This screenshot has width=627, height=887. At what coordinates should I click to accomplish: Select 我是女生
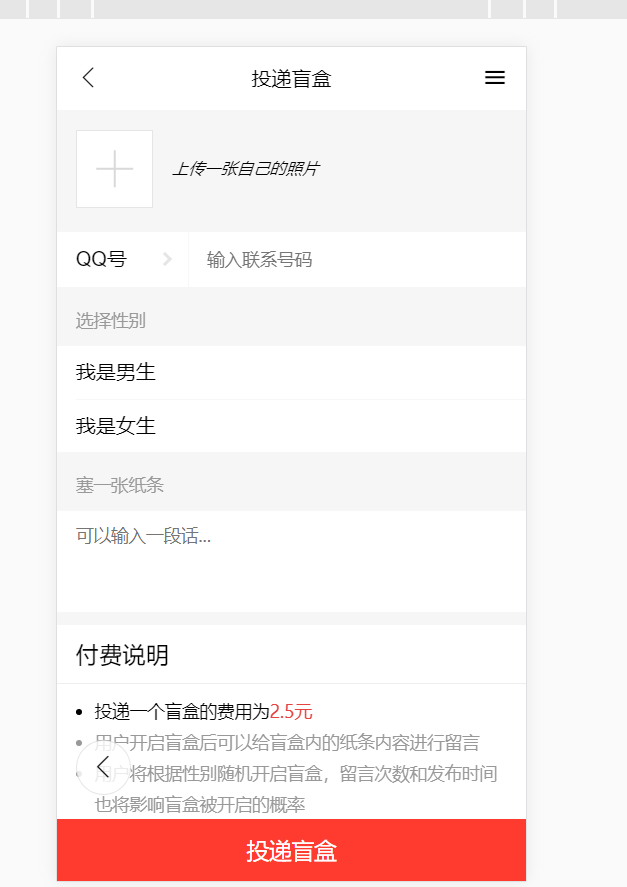coord(290,426)
